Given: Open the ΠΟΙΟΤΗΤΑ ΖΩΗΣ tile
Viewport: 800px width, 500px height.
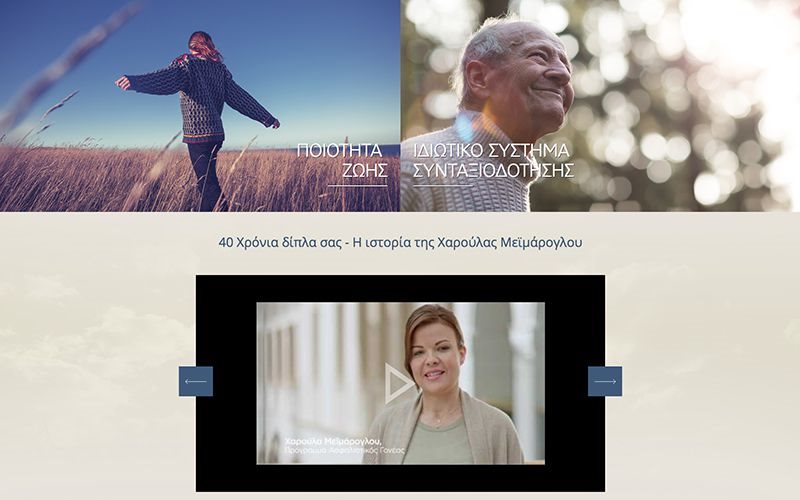Looking at the screenshot, I should coord(200,105).
